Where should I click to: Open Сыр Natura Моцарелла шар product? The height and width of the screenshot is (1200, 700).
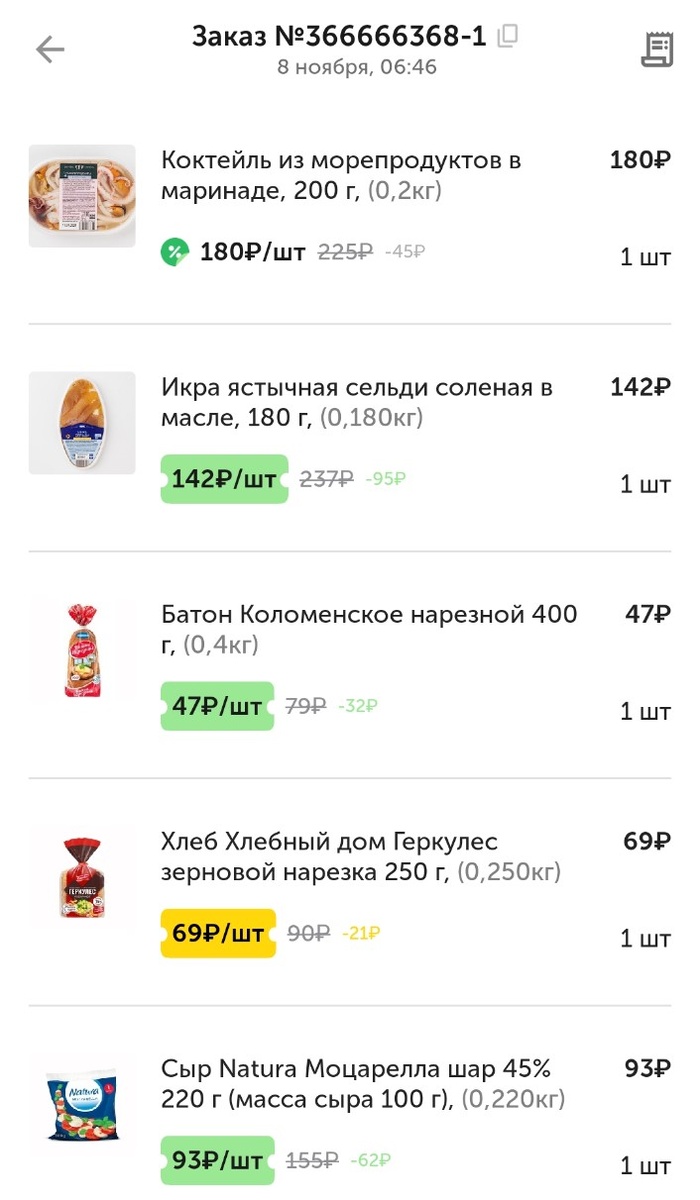tap(362, 1084)
